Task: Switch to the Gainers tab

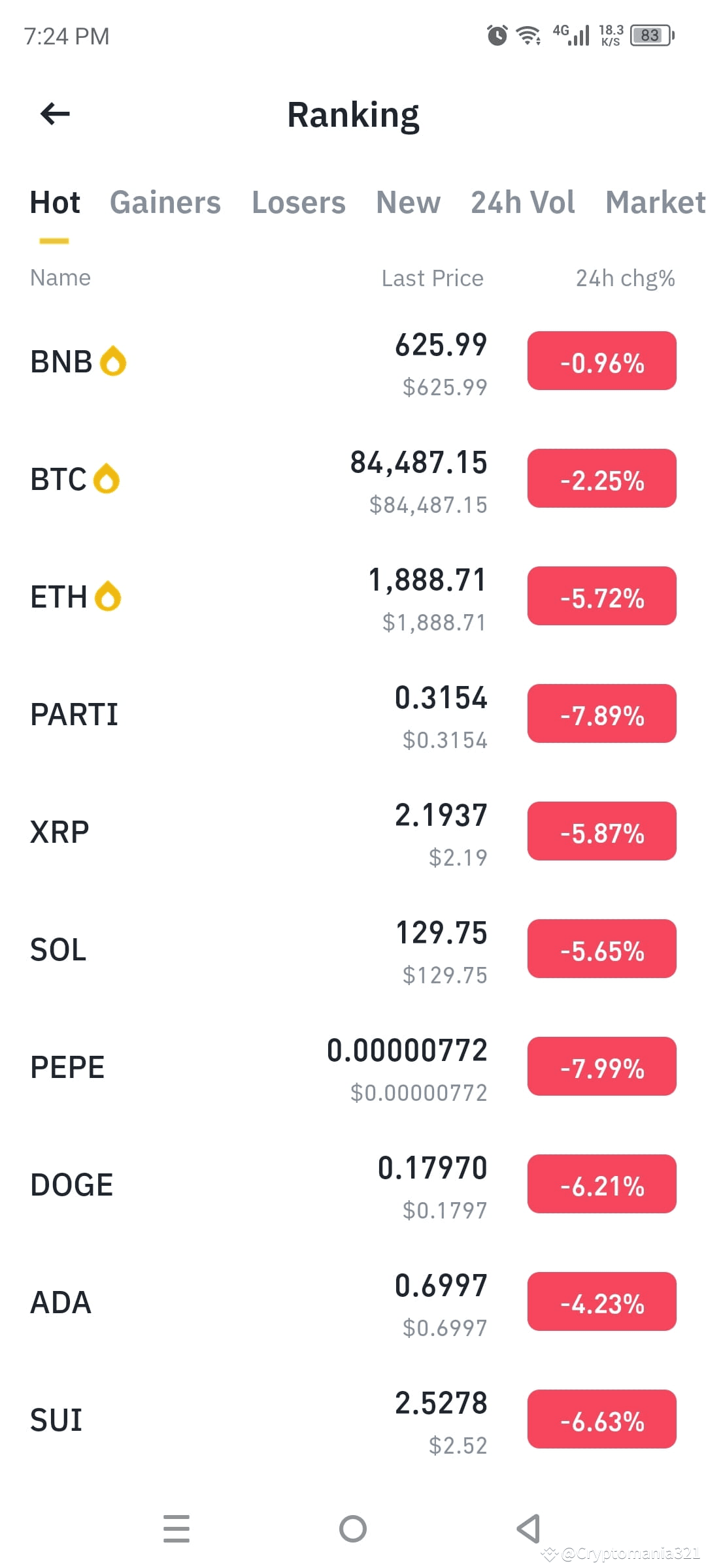Action: [x=165, y=203]
